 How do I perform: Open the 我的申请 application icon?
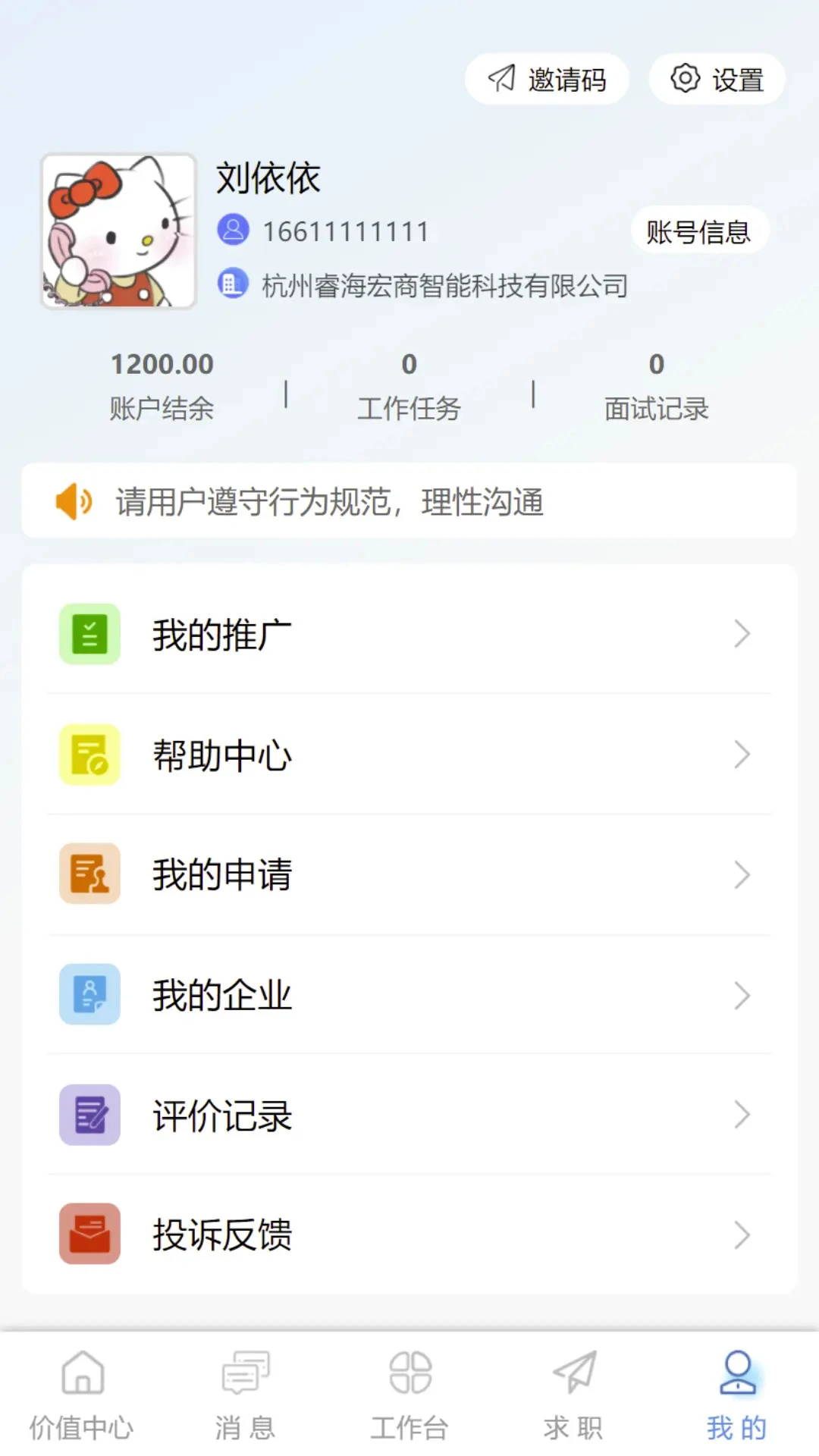tap(89, 875)
